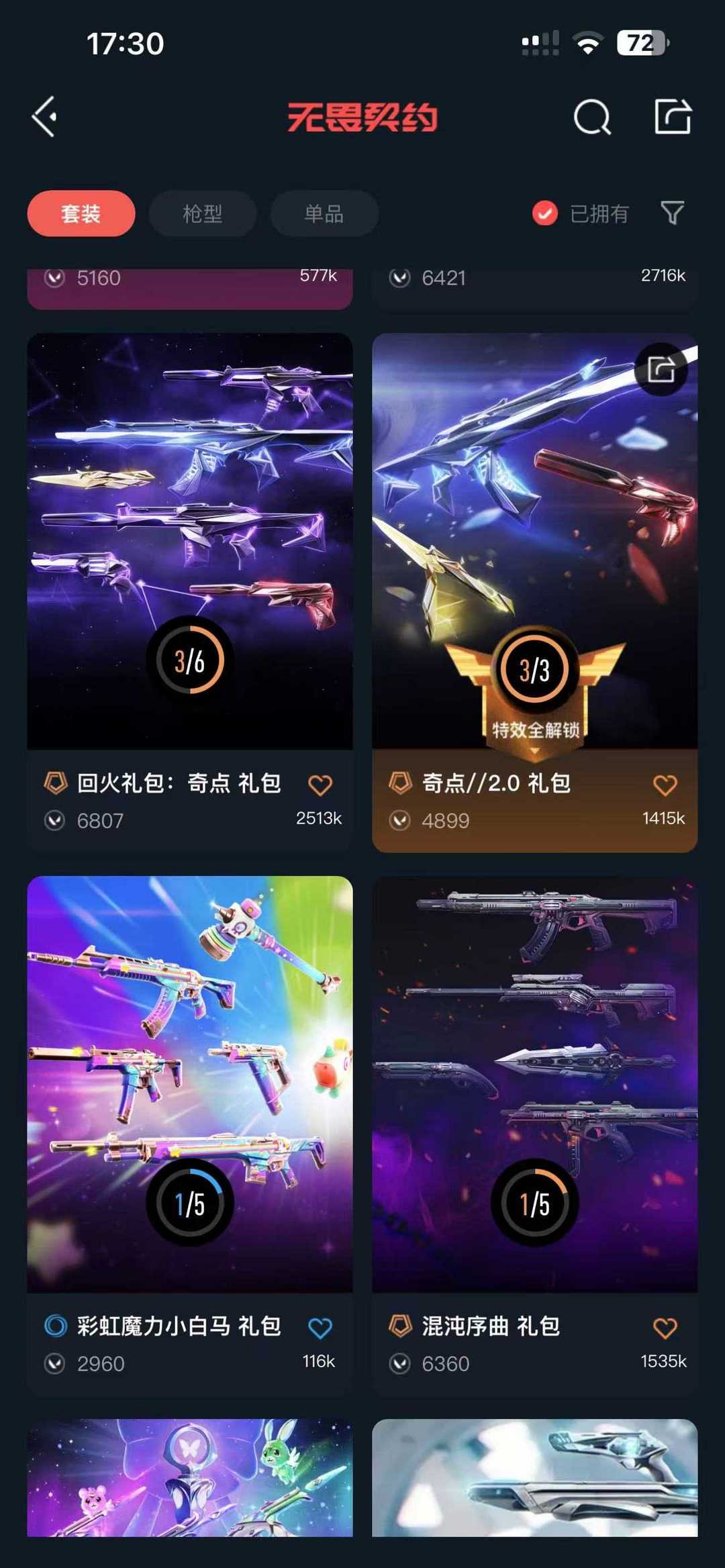
Task: Like the 奇点//2.0 礼包 bundle
Action: pos(665,785)
